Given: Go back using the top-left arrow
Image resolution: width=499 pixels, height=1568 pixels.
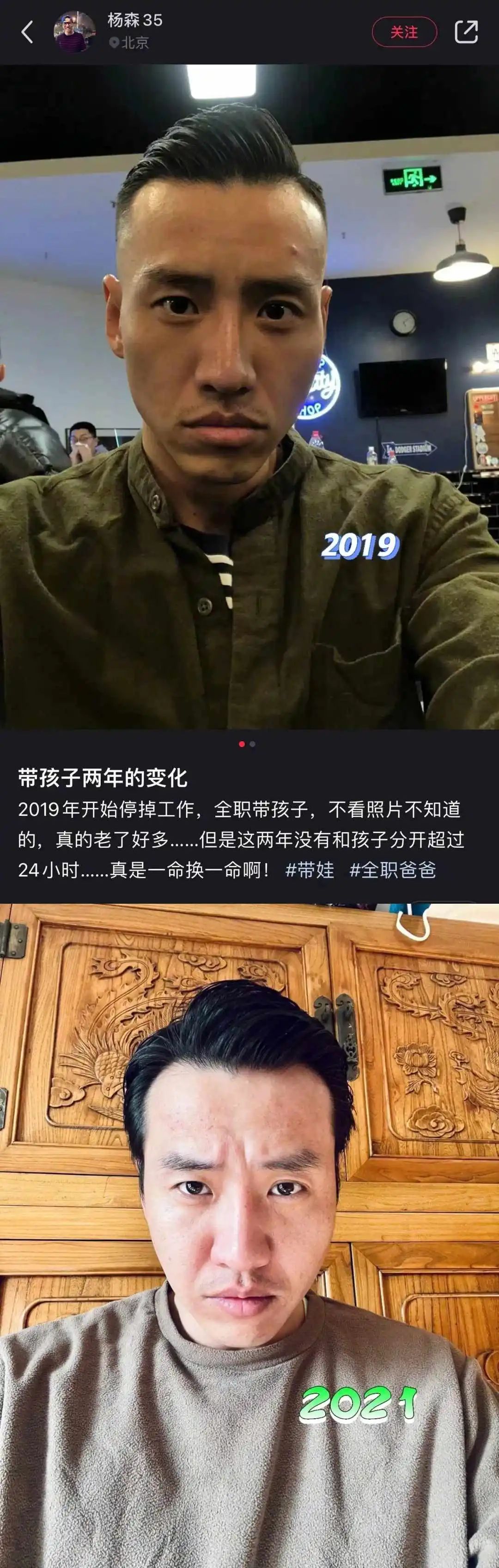Looking at the screenshot, I should tap(27, 32).
